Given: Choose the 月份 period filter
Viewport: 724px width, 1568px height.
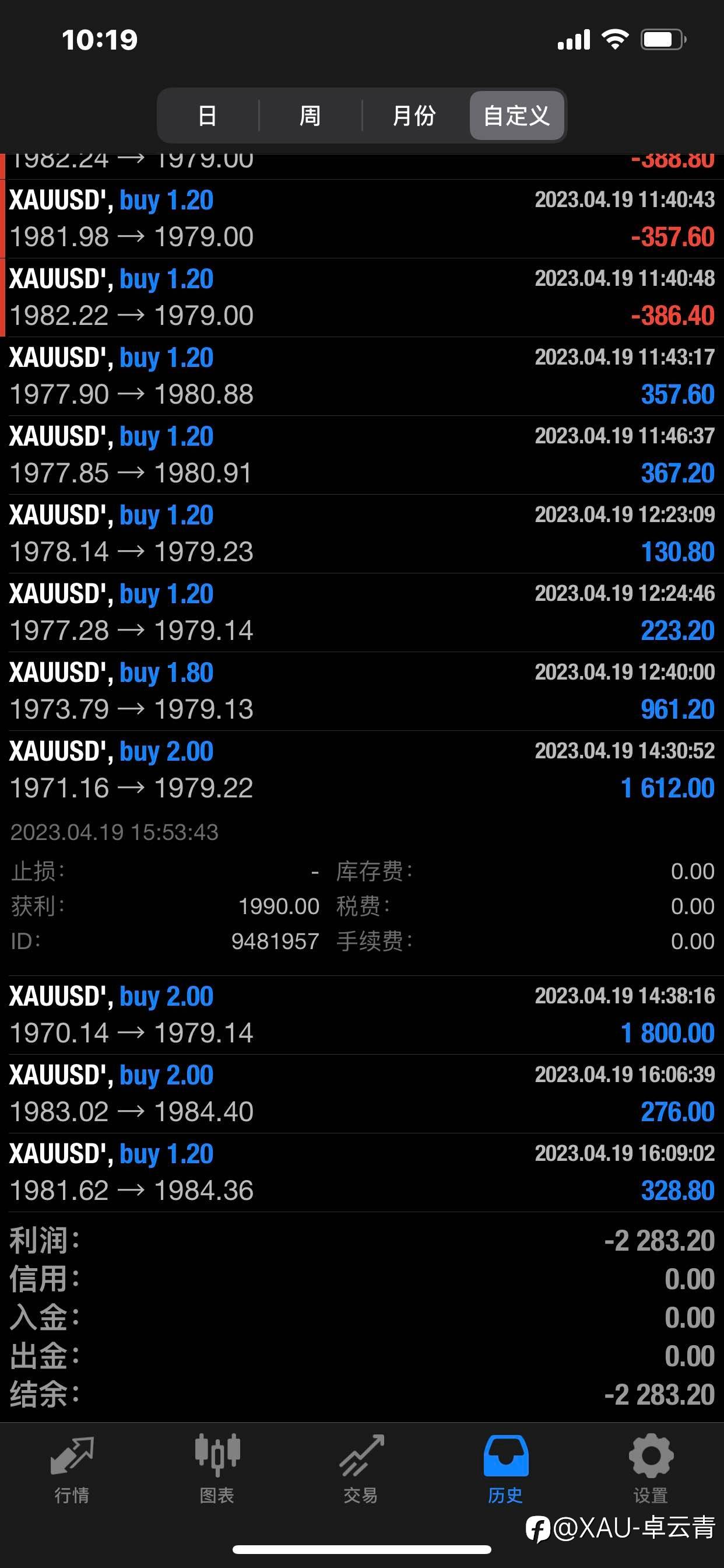Looking at the screenshot, I should 414,116.
